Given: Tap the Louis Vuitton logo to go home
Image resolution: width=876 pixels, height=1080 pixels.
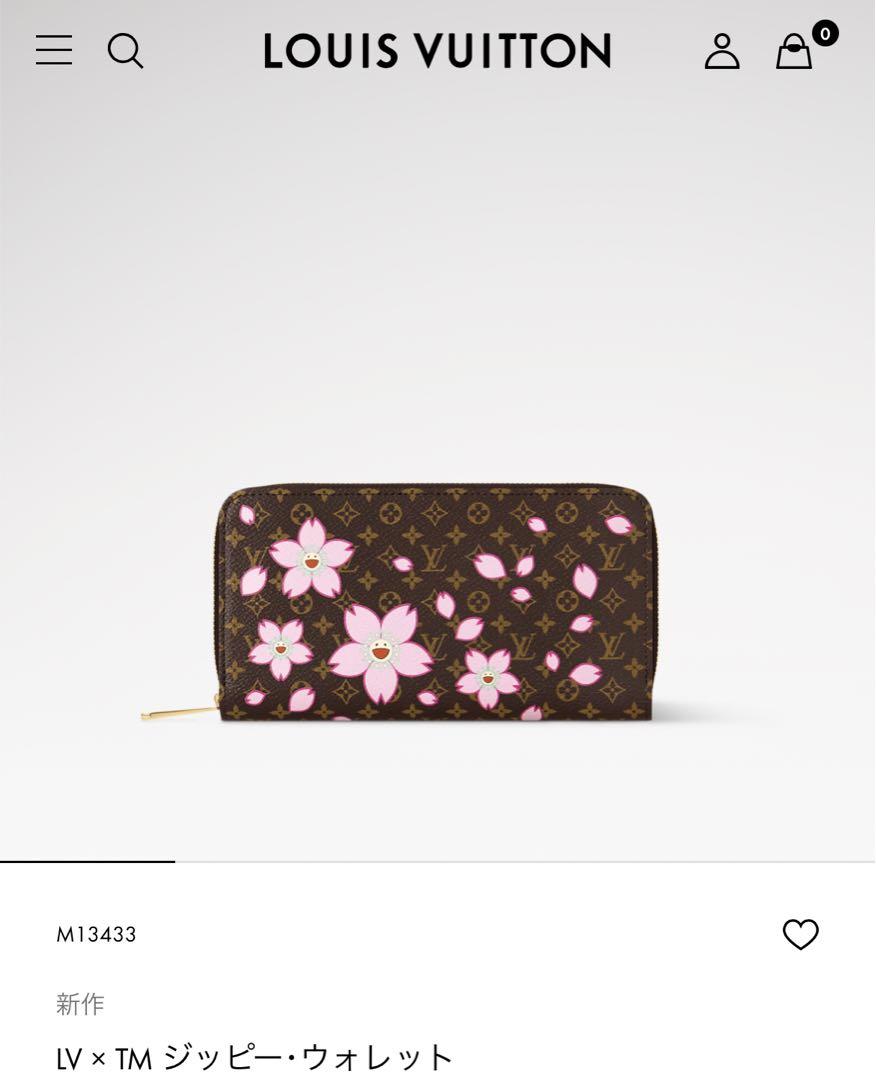Looking at the screenshot, I should (x=437, y=51).
